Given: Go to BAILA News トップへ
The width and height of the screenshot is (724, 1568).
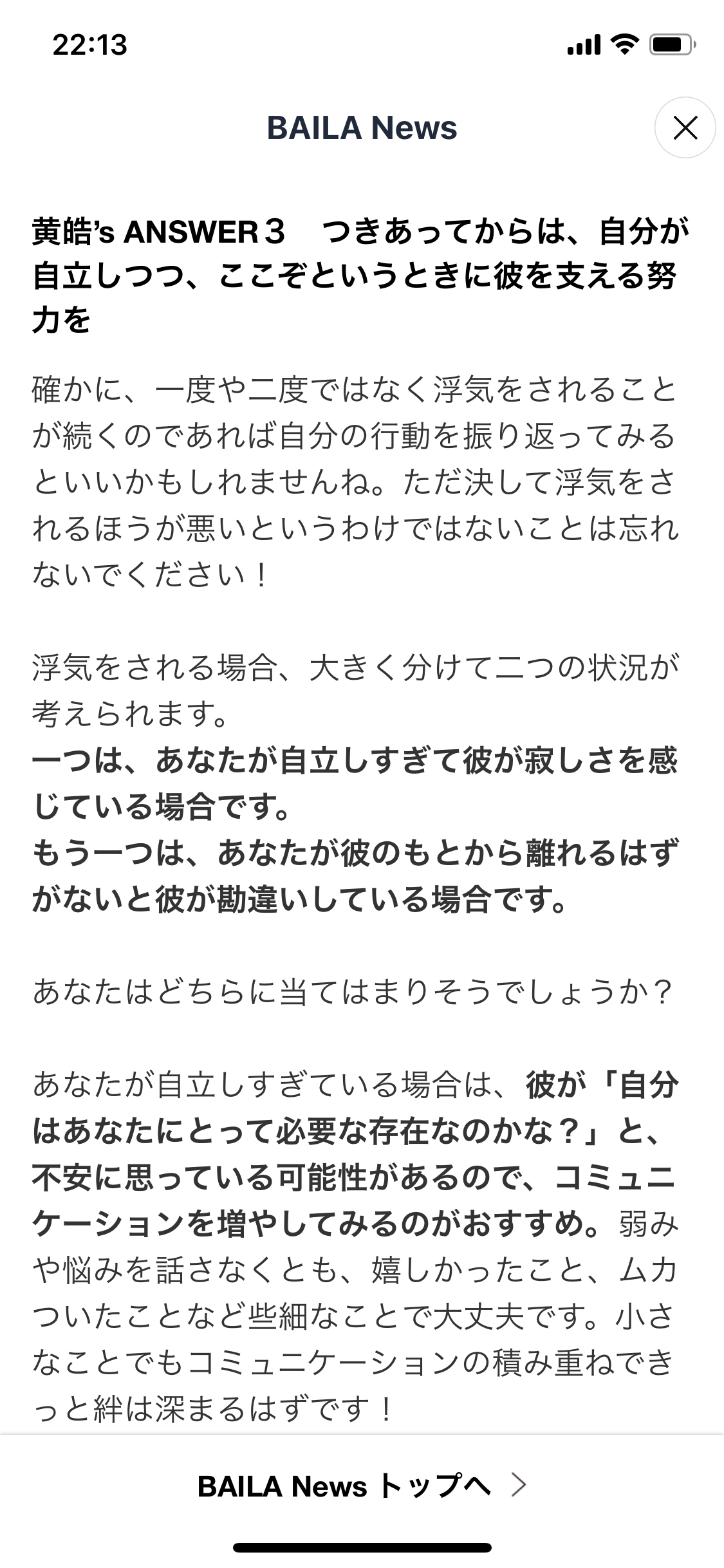Looking at the screenshot, I should coord(362,1486).
